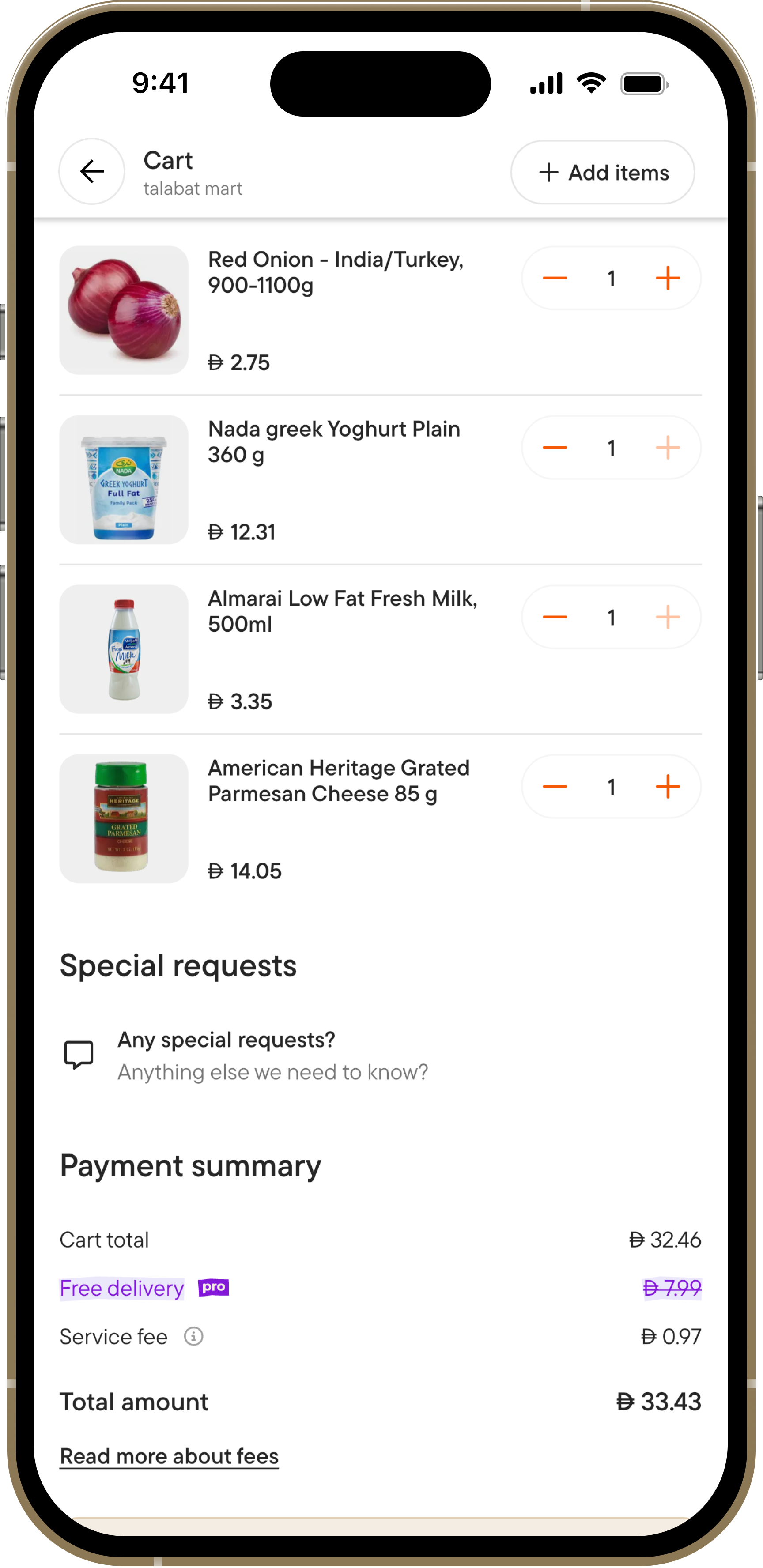Screen dimensions: 763x1568
Task: Open the Almarai Fresh Milk product image
Action: point(124,649)
